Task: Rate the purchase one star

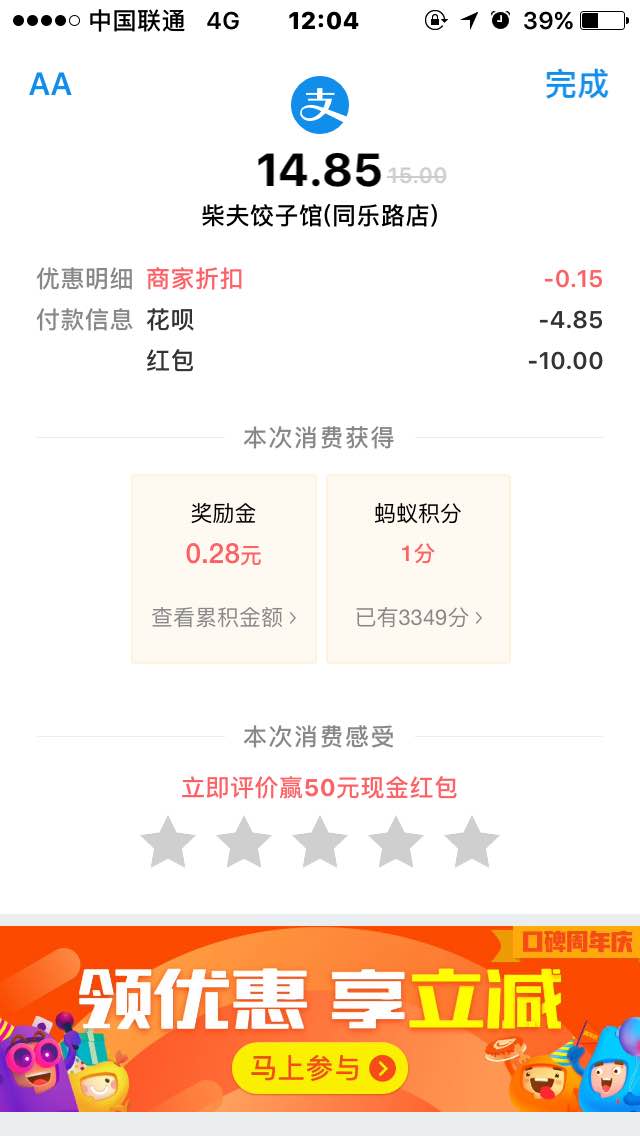Action: tap(167, 842)
